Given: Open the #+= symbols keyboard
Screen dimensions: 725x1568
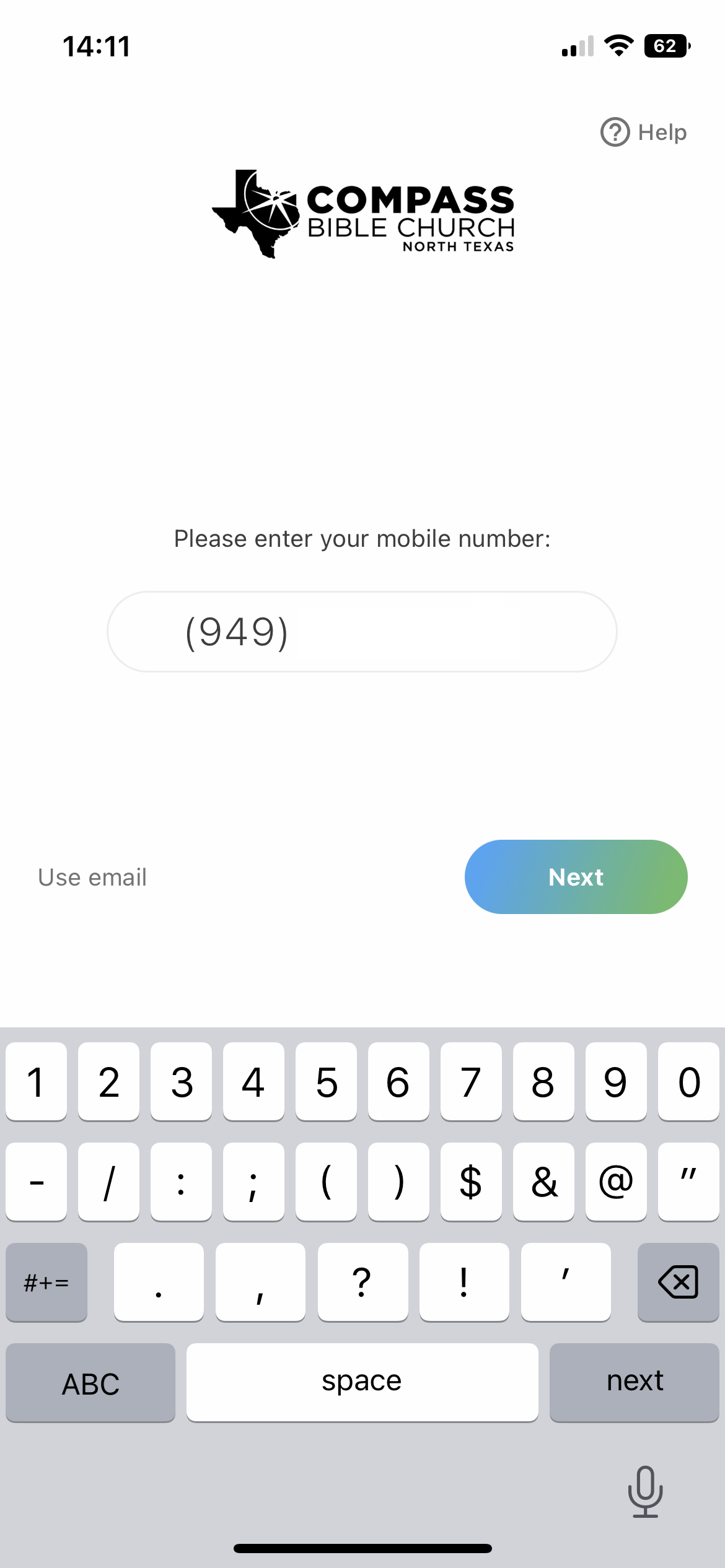Looking at the screenshot, I should [46, 1282].
